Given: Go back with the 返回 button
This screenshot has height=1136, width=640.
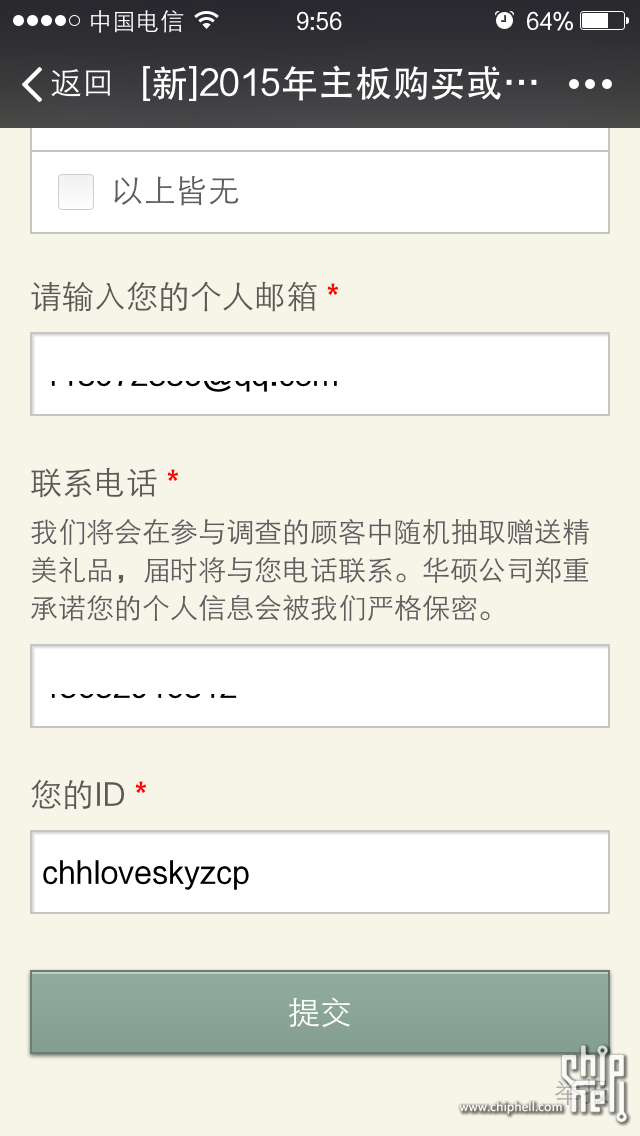Looking at the screenshot, I should click(x=66, y=84).
